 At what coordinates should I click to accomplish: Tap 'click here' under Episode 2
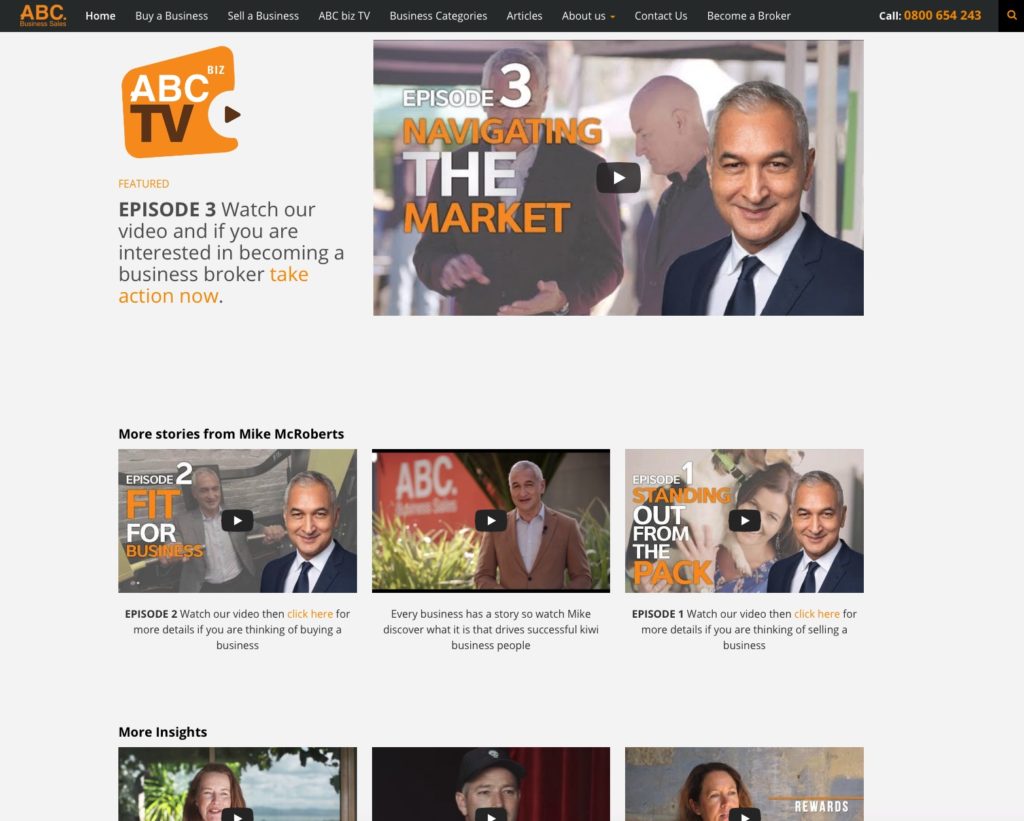(310, 614)
